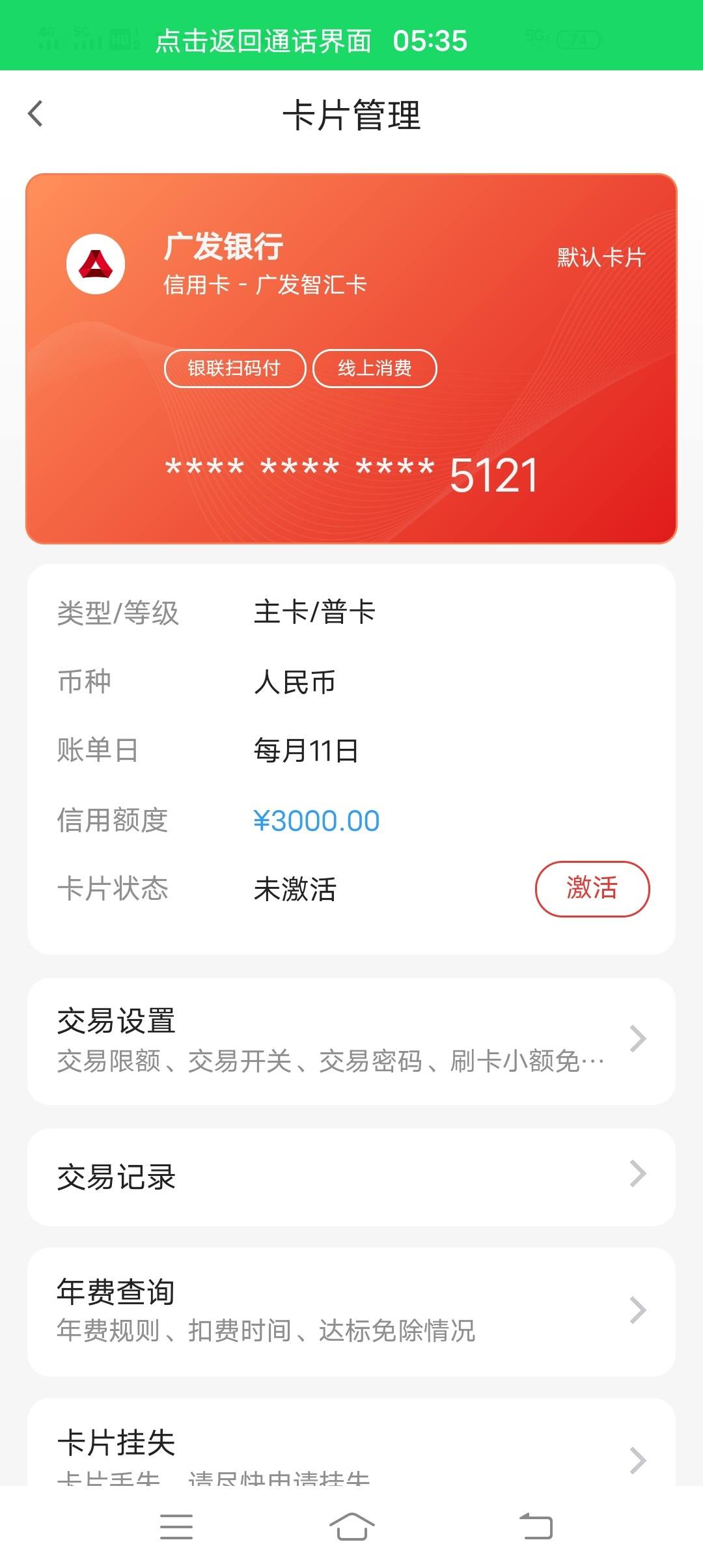Open system recent apps menu
The height and width of the screenshot is (1568, 703).
[176, 1526]
